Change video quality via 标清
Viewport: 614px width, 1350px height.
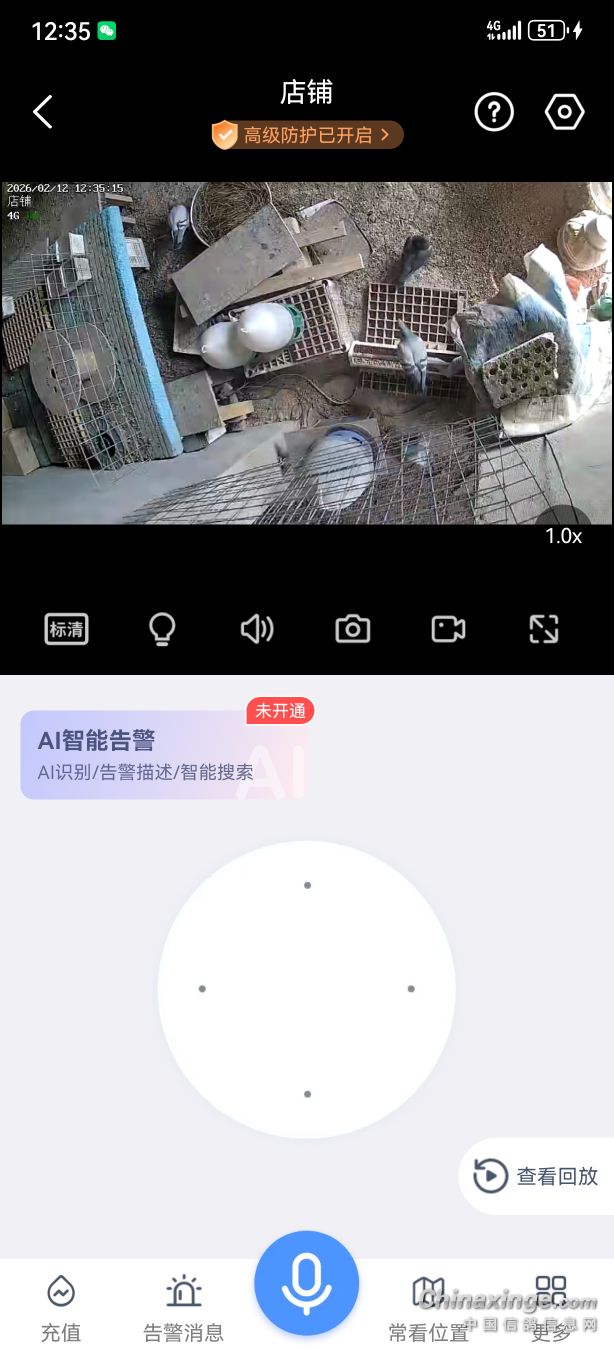point(67,629)
